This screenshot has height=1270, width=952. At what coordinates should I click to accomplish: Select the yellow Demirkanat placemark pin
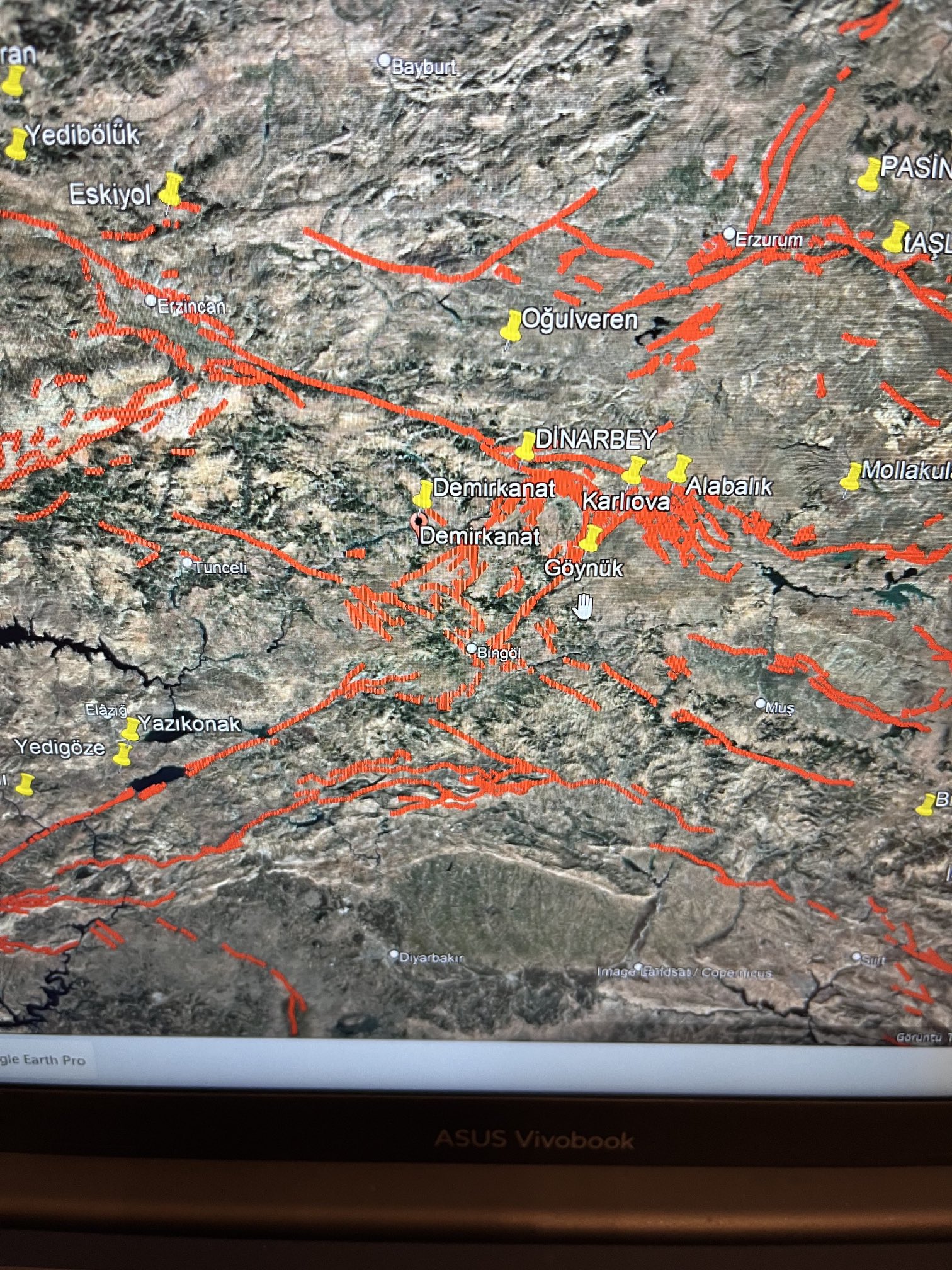[x=423, y=494]
